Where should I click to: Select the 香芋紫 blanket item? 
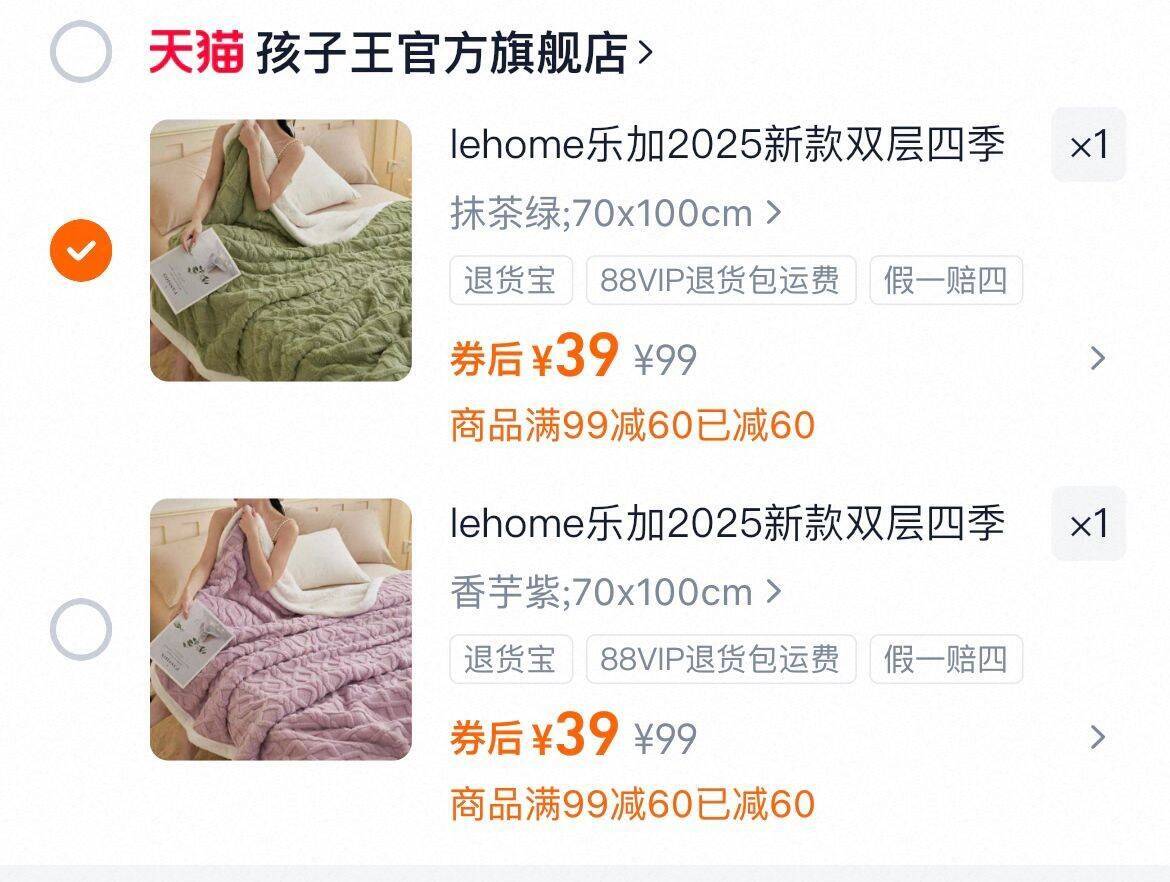coord(81,629)
